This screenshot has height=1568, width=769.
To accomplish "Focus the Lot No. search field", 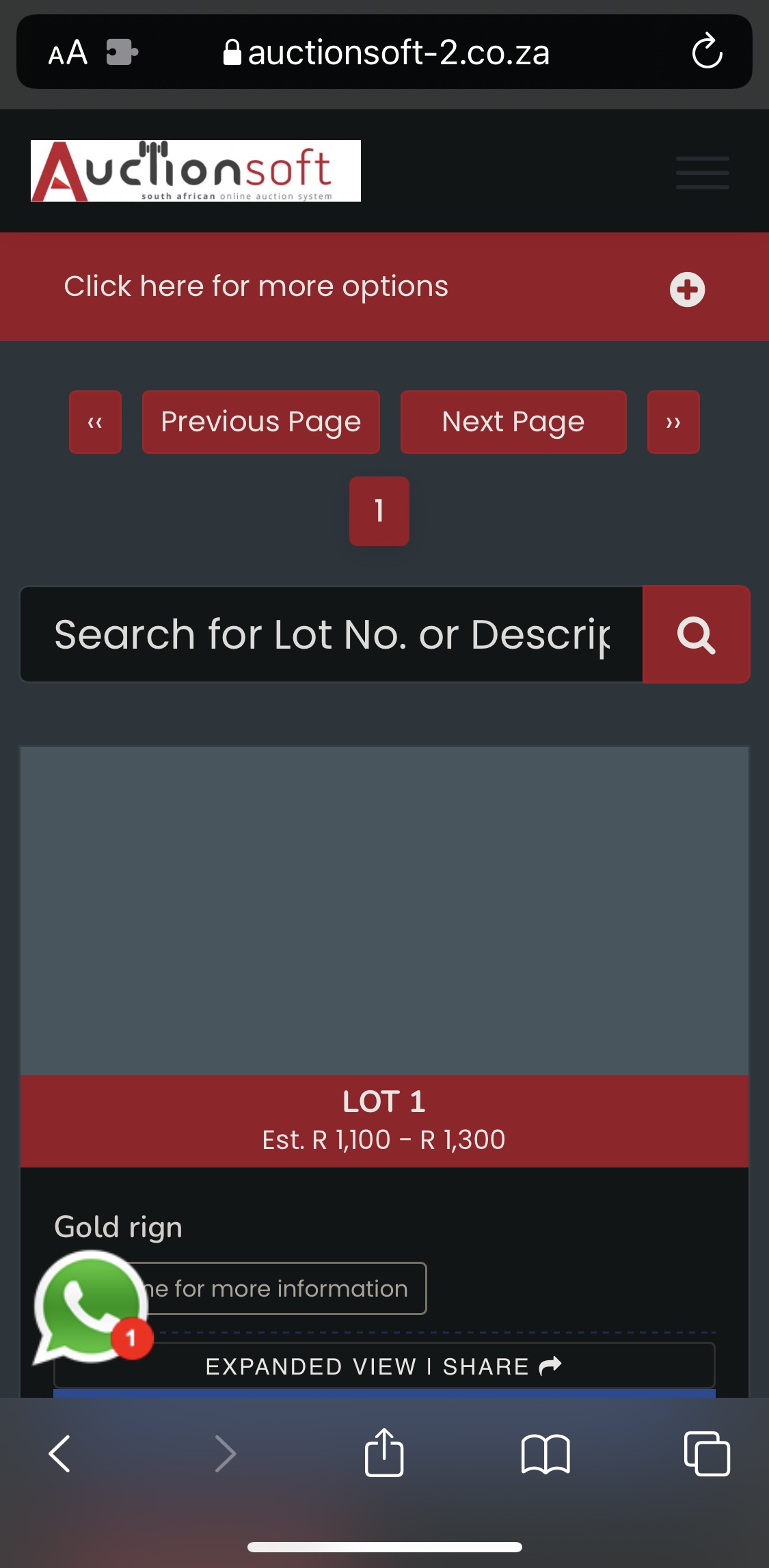I will [332, 634].
